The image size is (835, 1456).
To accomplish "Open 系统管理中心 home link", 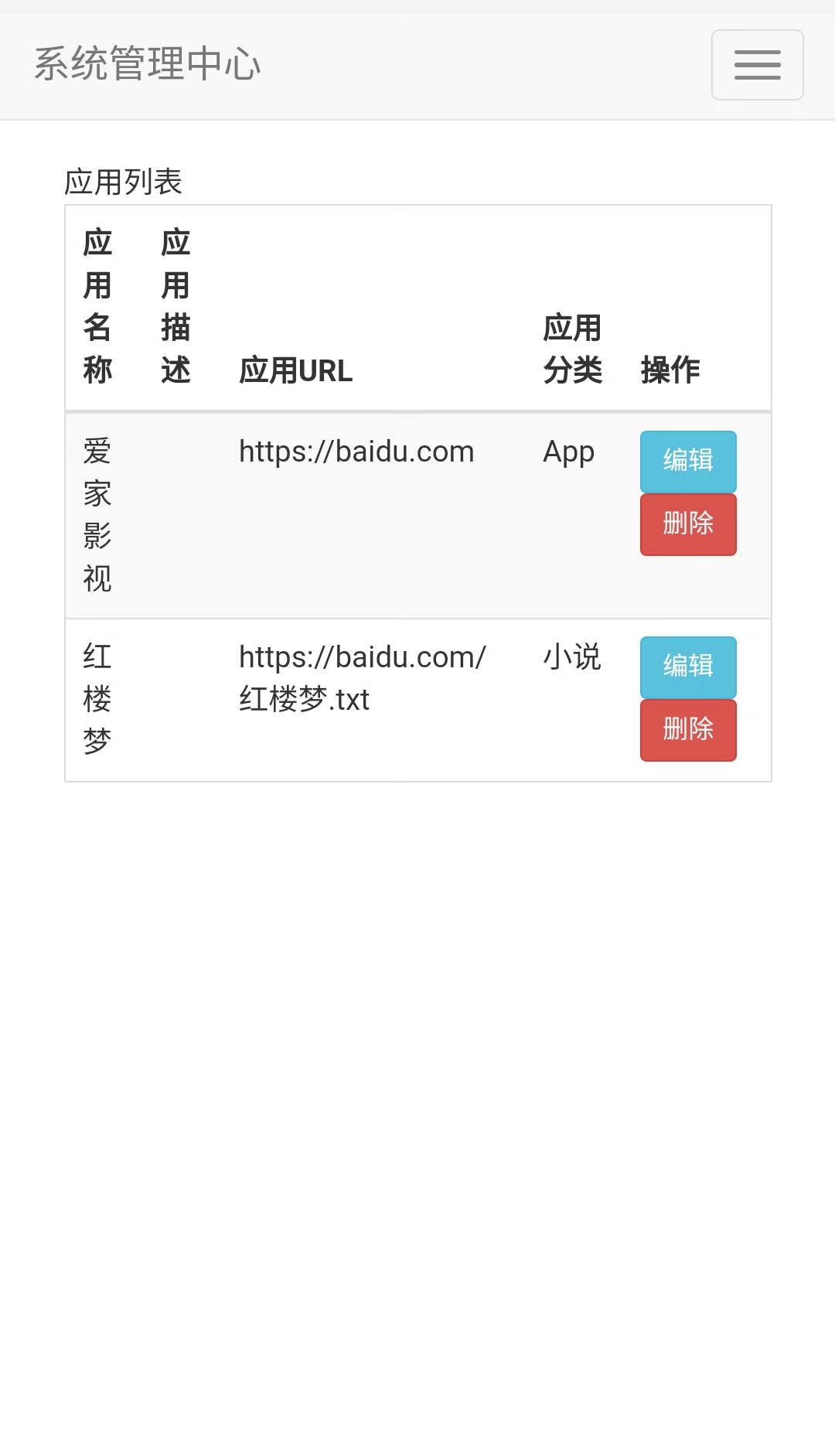I will click(x=147, y=64).
